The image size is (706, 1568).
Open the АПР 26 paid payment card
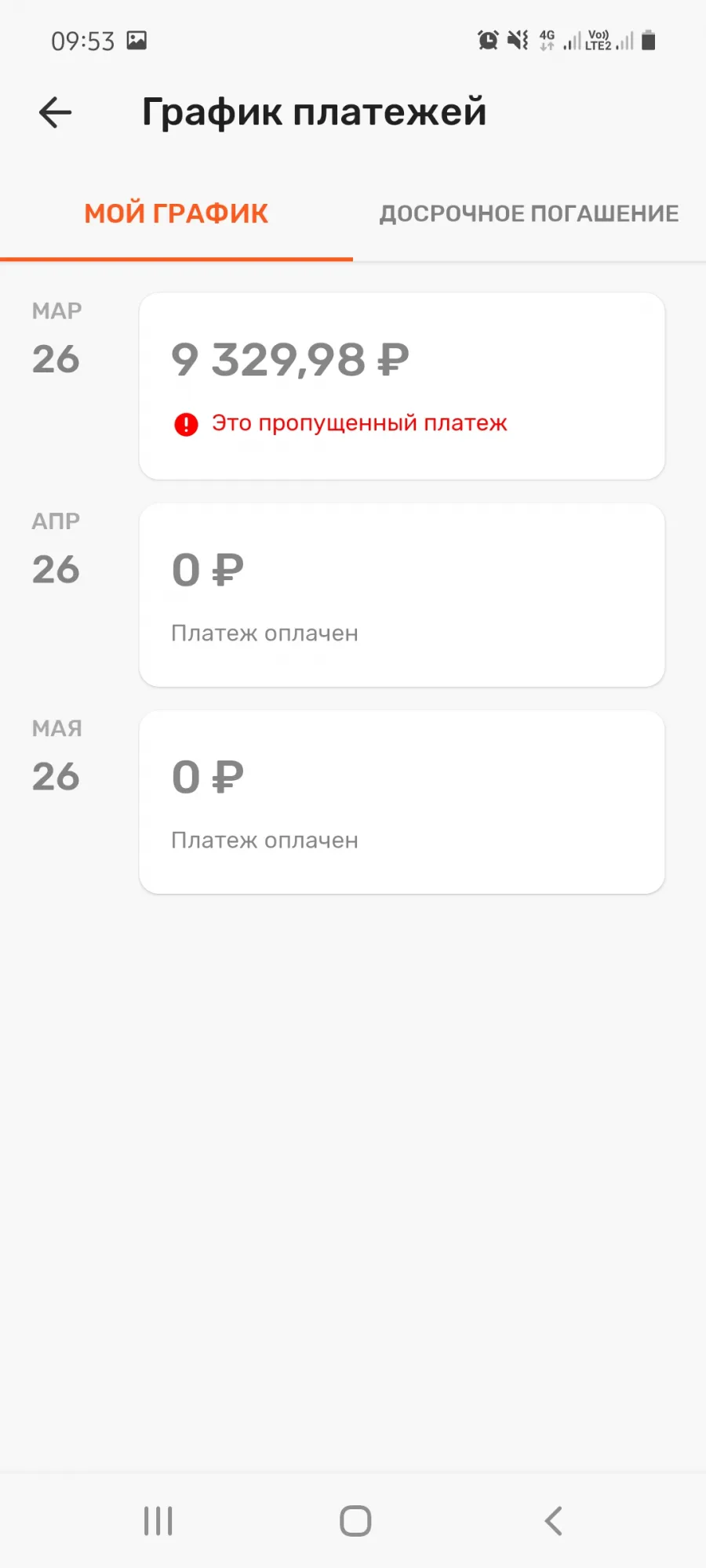402,595
